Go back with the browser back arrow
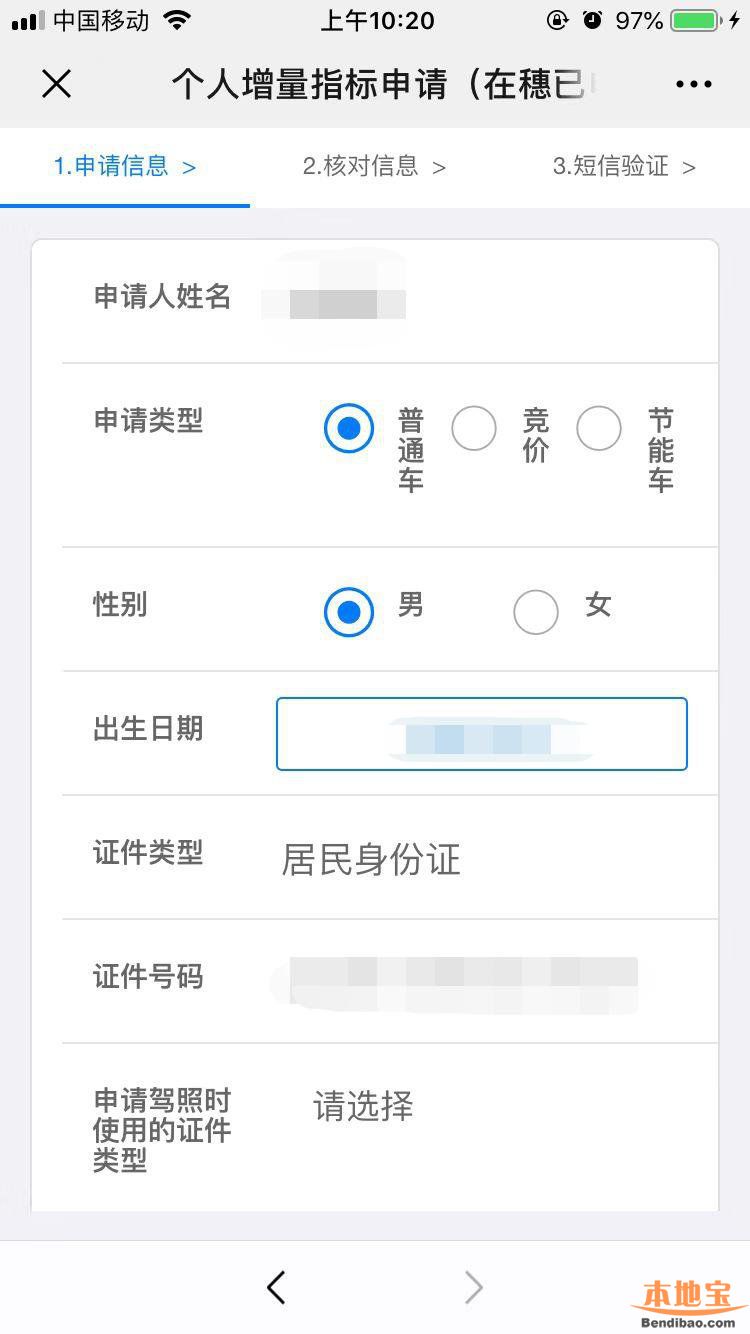Viewport: 750px width, 1334px height. pyautogui.click(x=277, y=1288)
